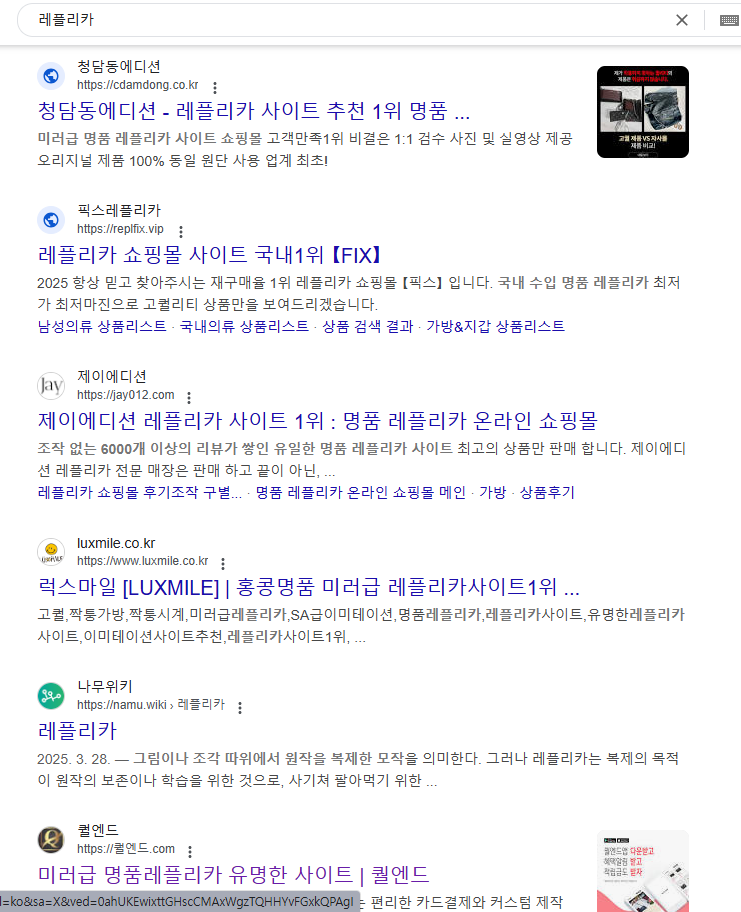Open the more options dots beside www.luxmile.co.kr
This screenshot has height=912, width=741.
coord(224,563)
